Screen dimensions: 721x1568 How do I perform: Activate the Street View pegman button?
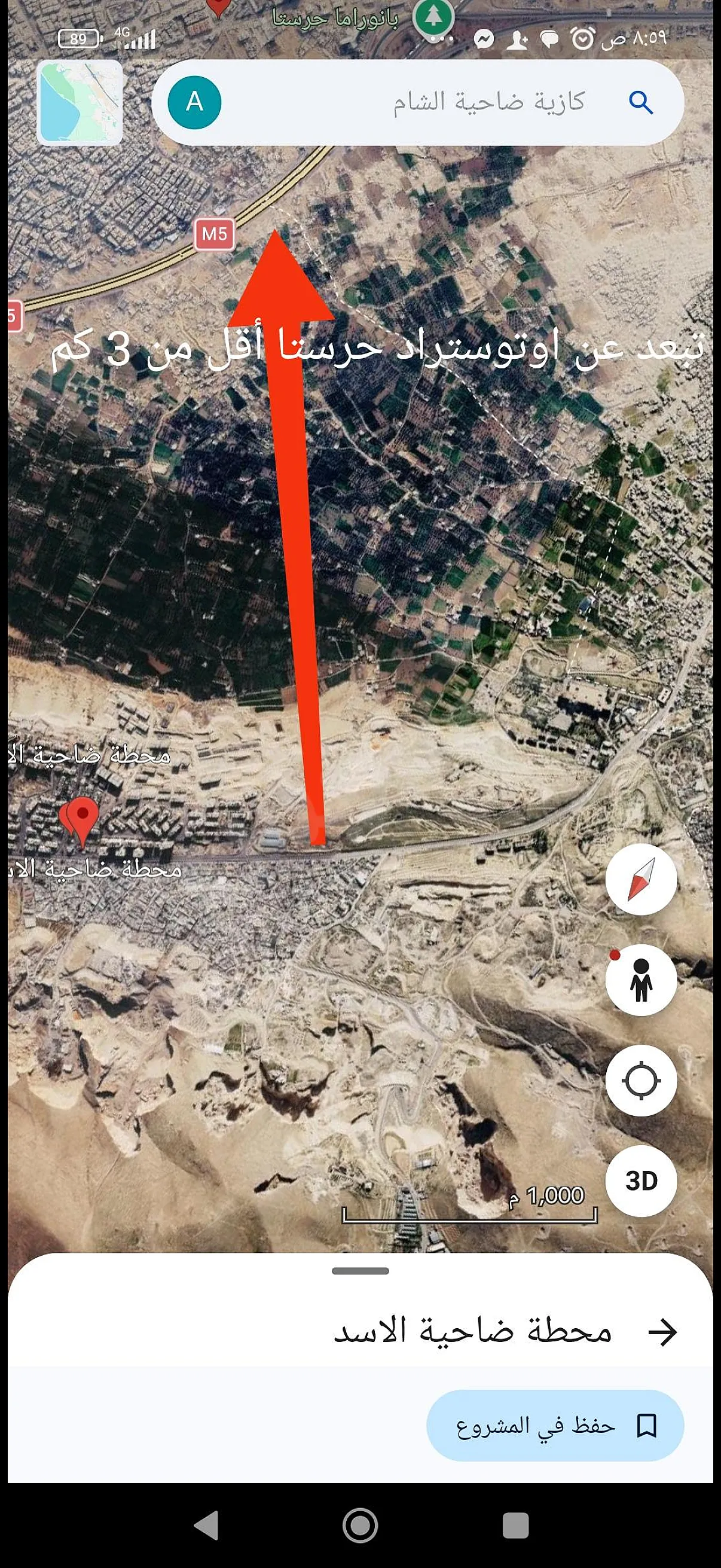coord(641,980)
